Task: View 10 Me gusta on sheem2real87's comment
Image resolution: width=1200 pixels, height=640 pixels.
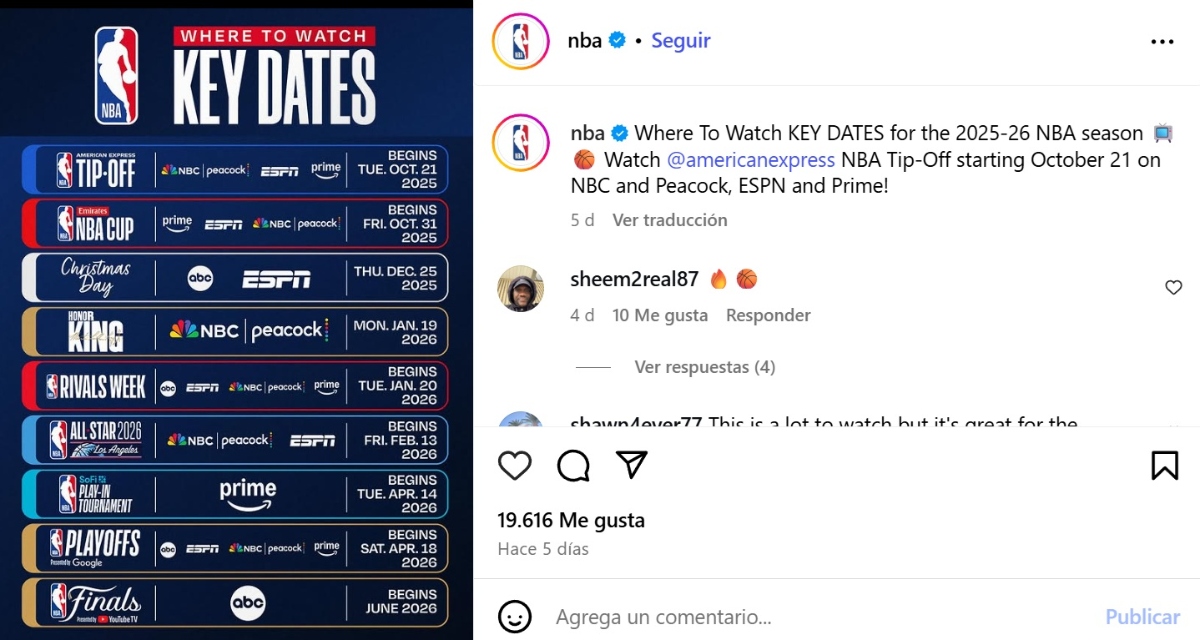Action: coord(659,315)
